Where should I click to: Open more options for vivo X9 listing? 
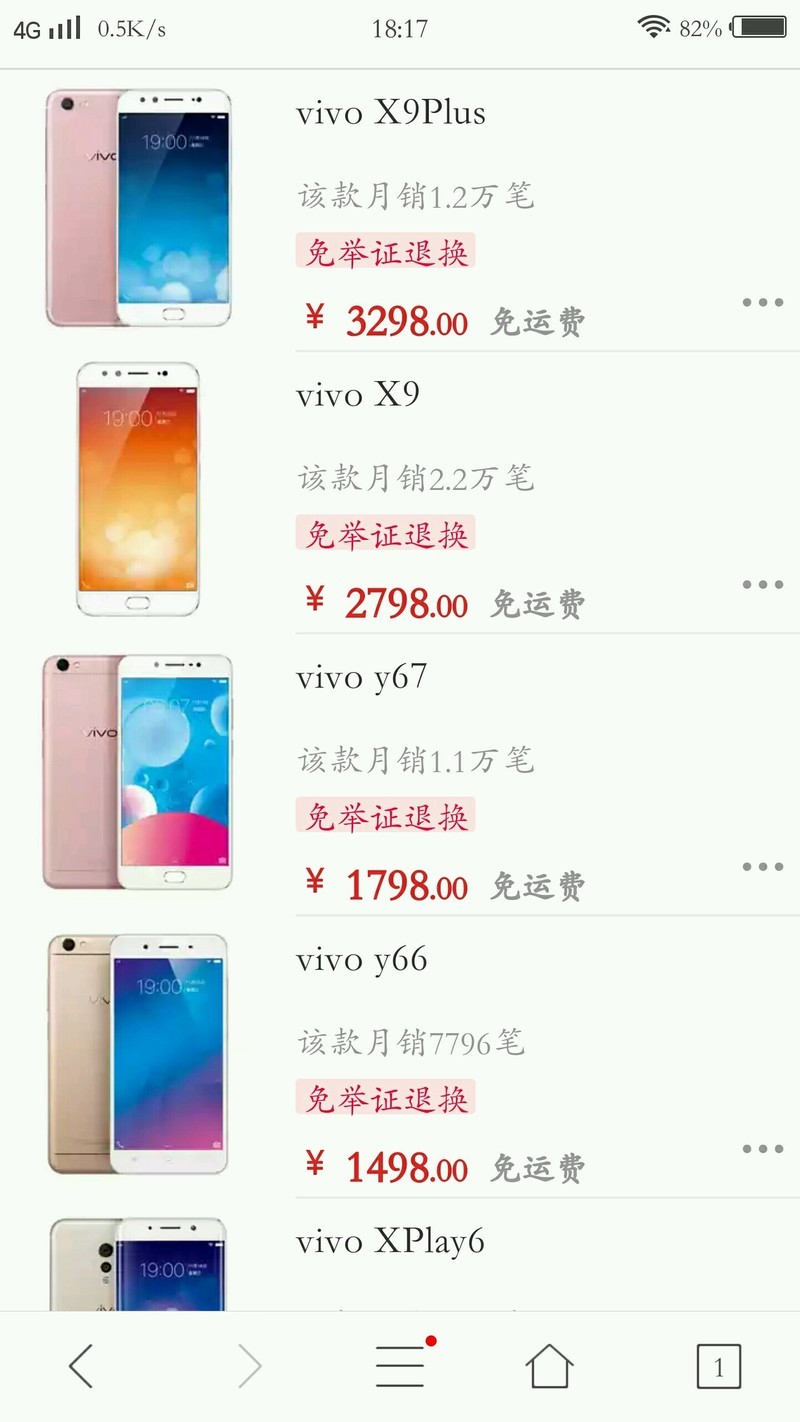coord(762,584)
